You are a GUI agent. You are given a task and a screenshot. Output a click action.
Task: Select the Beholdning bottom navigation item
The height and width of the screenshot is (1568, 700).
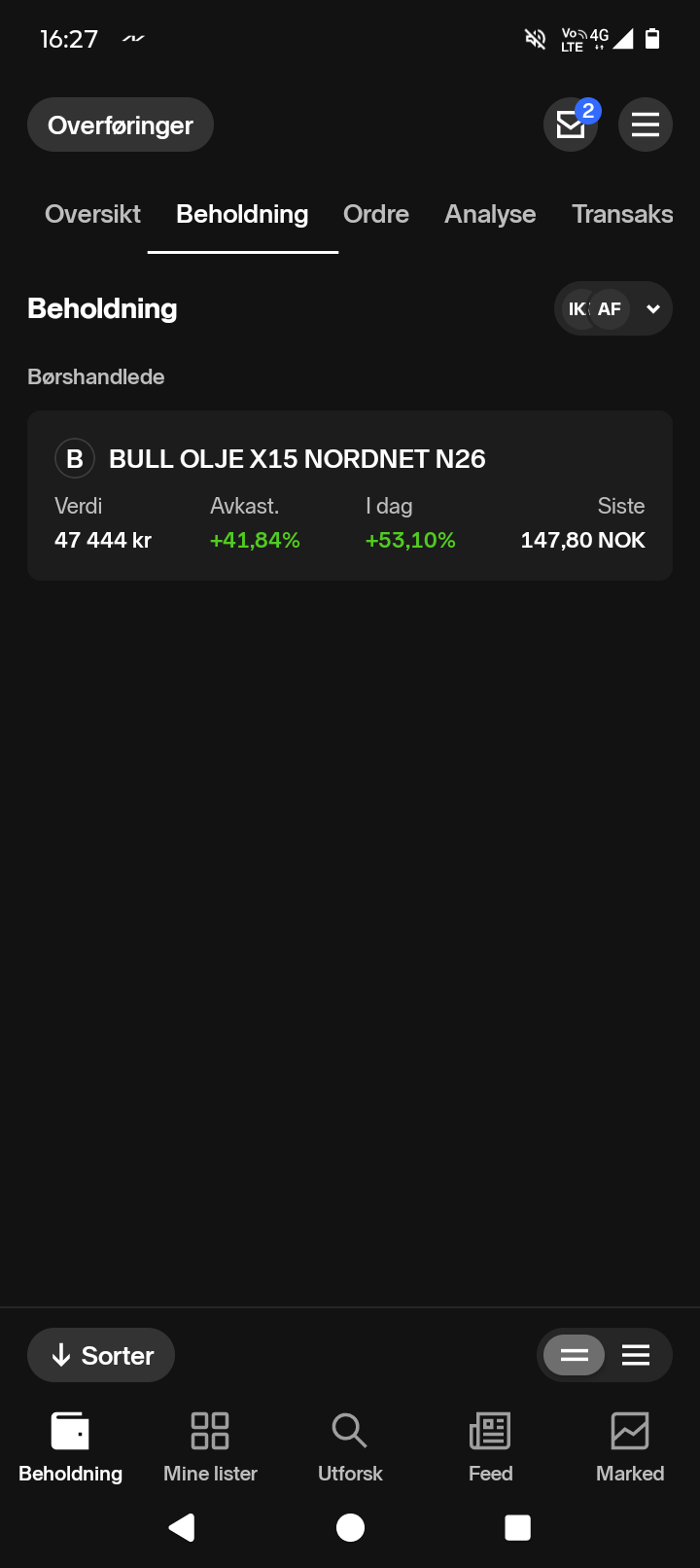click(x=70, y=1447)
